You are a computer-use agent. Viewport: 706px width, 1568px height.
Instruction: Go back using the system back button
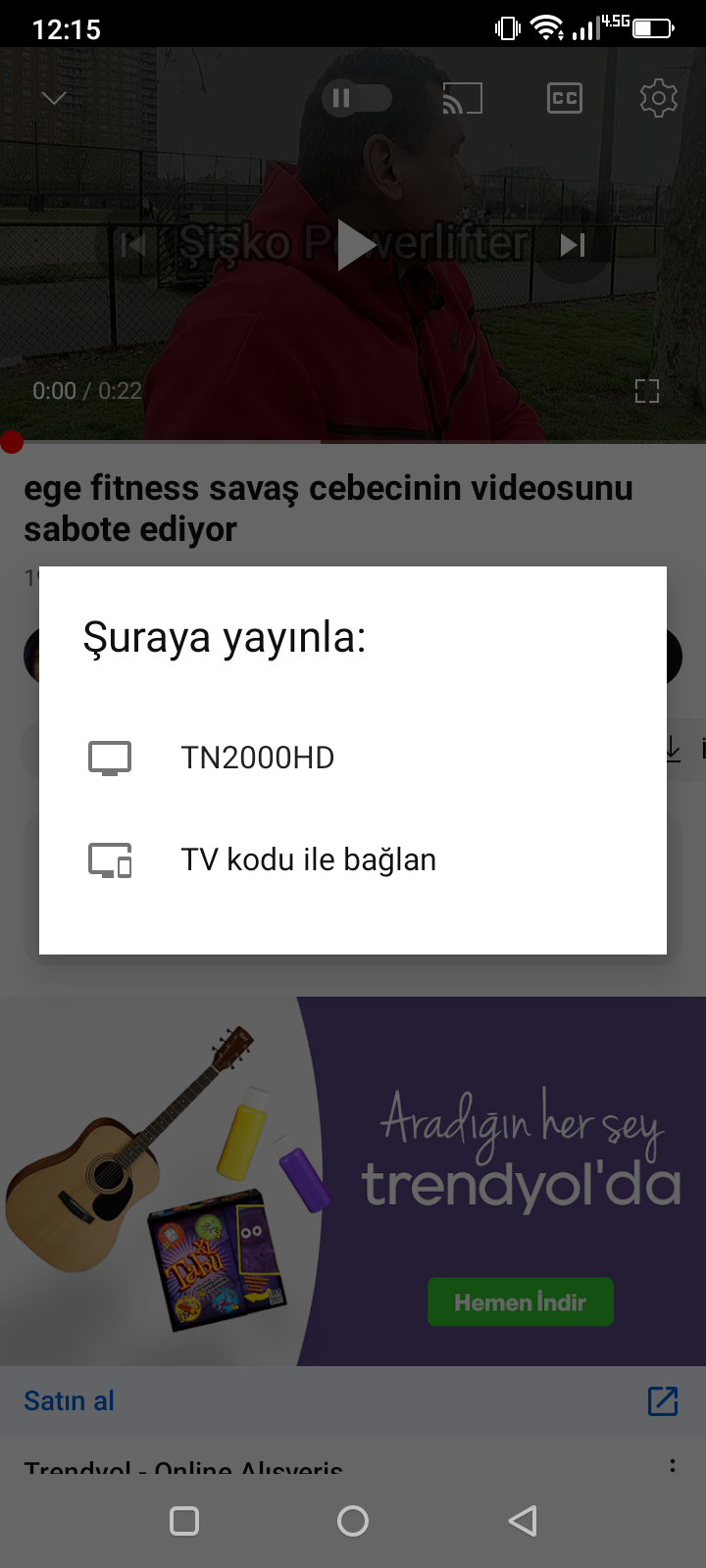[523, 1521]
